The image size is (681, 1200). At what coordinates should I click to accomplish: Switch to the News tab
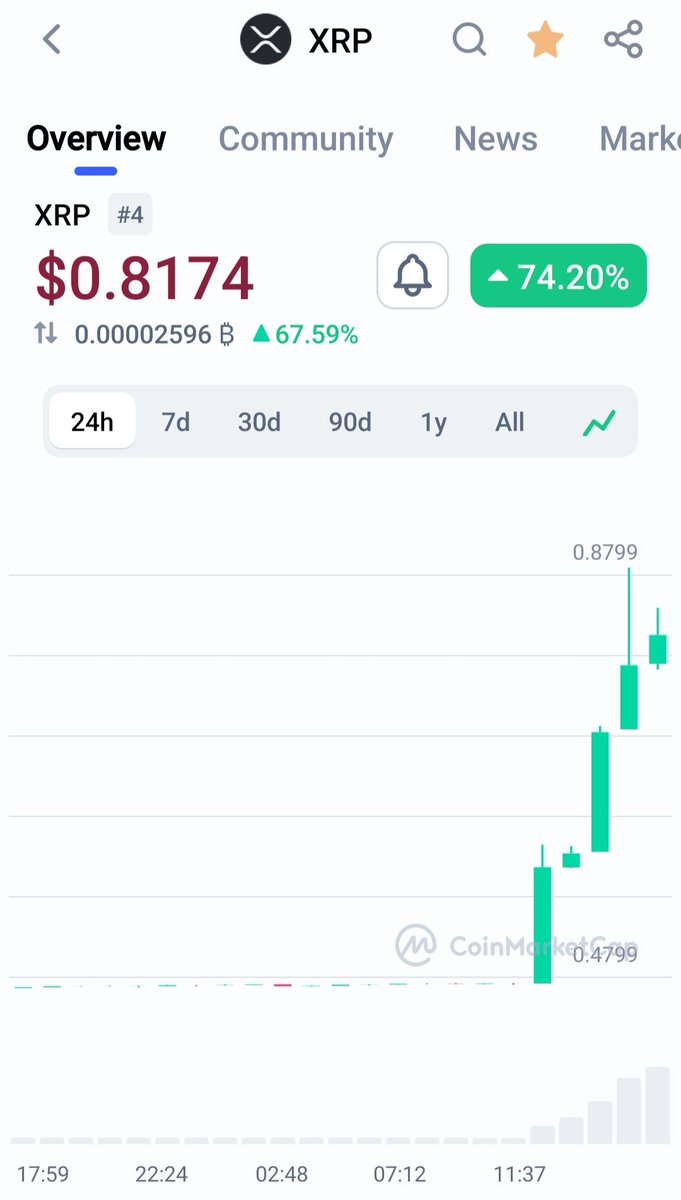(496, 139)
